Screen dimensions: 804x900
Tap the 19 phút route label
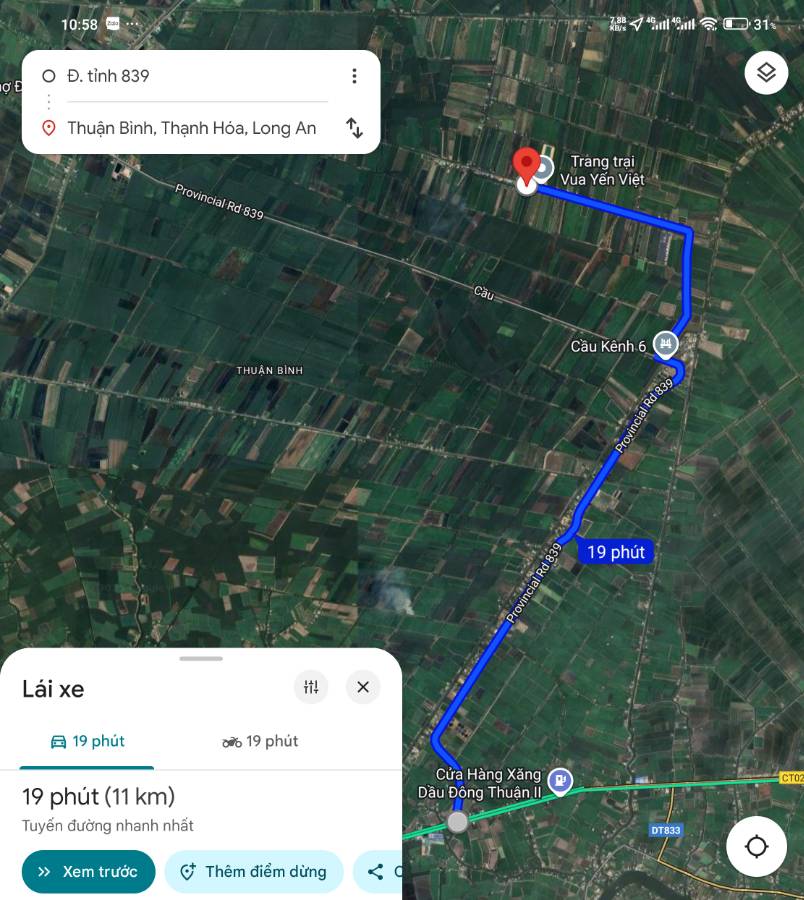[615, 552]
